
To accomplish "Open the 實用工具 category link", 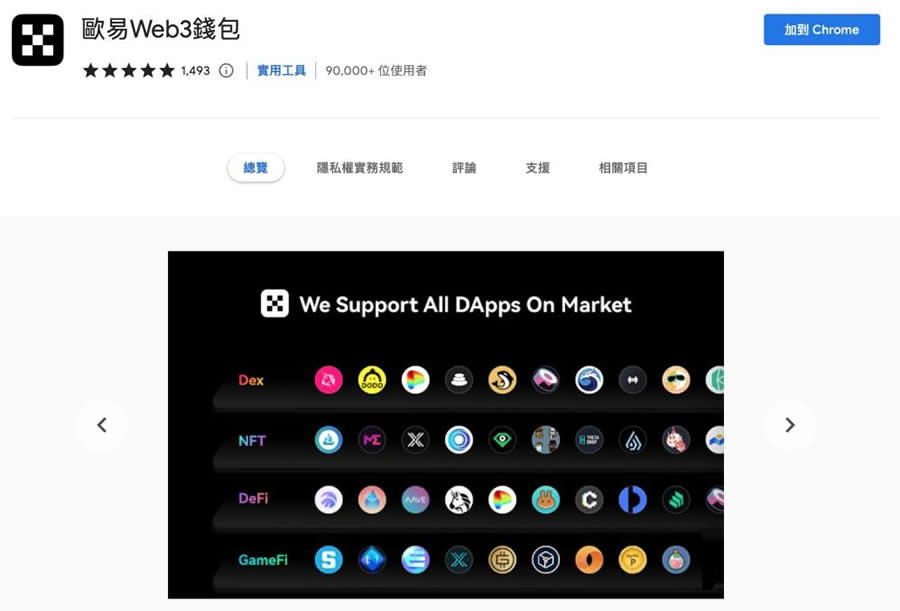I will point(281,71).
